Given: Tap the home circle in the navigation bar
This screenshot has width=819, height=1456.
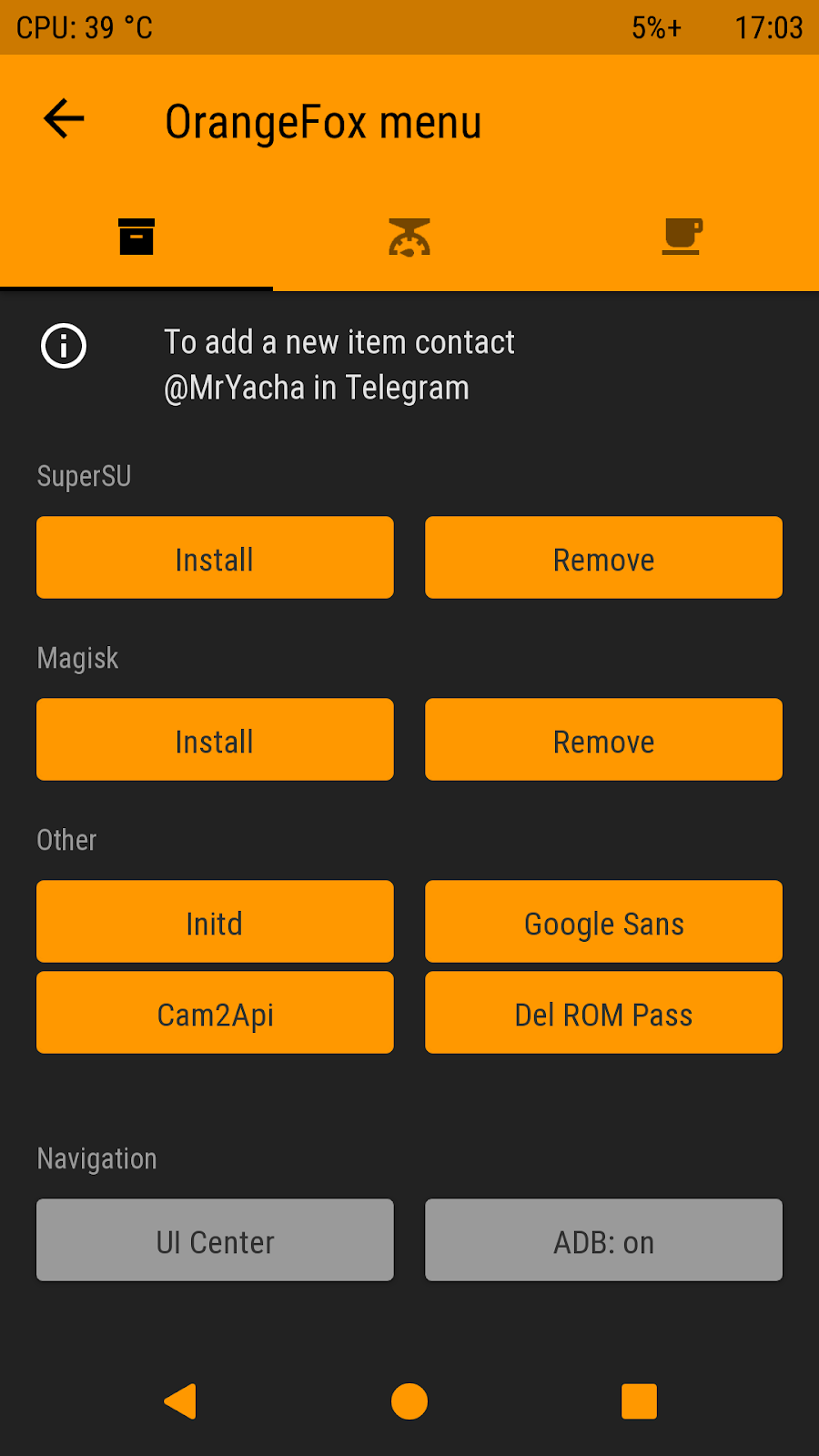Looking at the screenshot, I should click(x=409, y=1401).
